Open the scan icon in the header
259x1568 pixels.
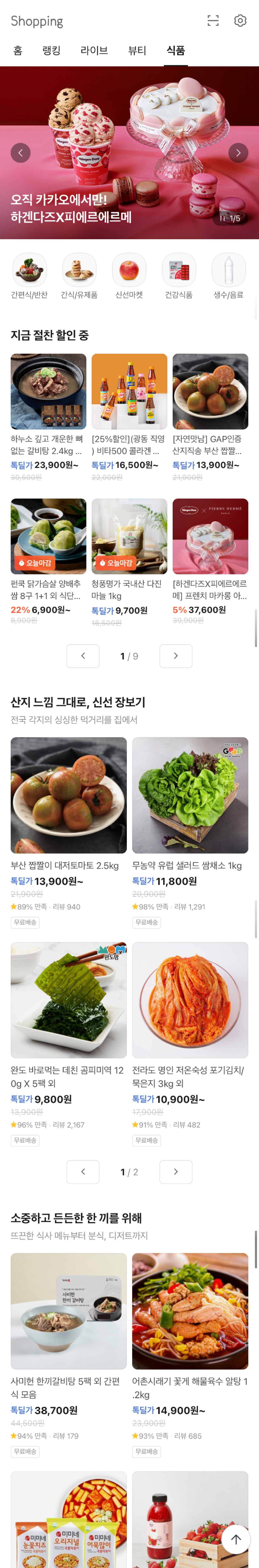click(213, 21)
